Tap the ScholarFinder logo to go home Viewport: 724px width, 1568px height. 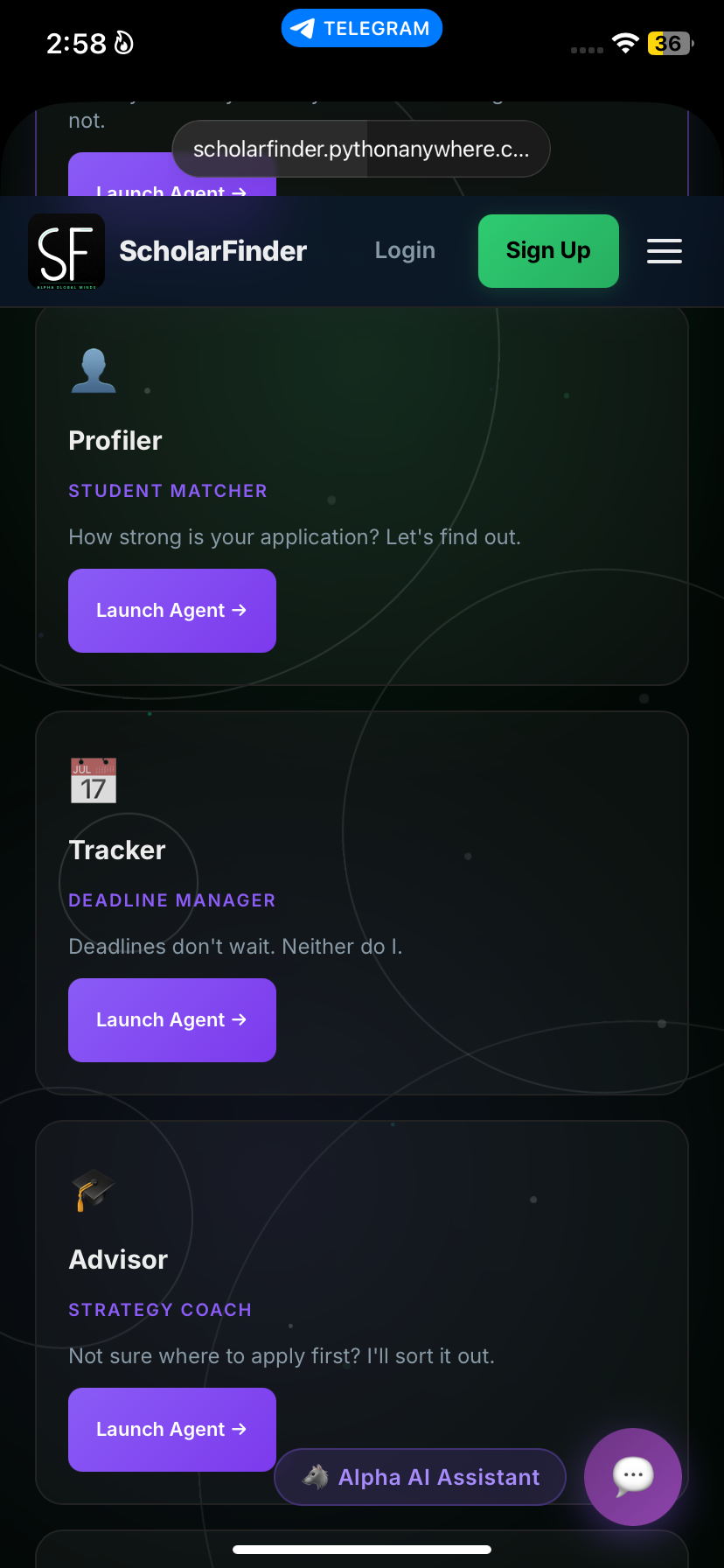66,252
